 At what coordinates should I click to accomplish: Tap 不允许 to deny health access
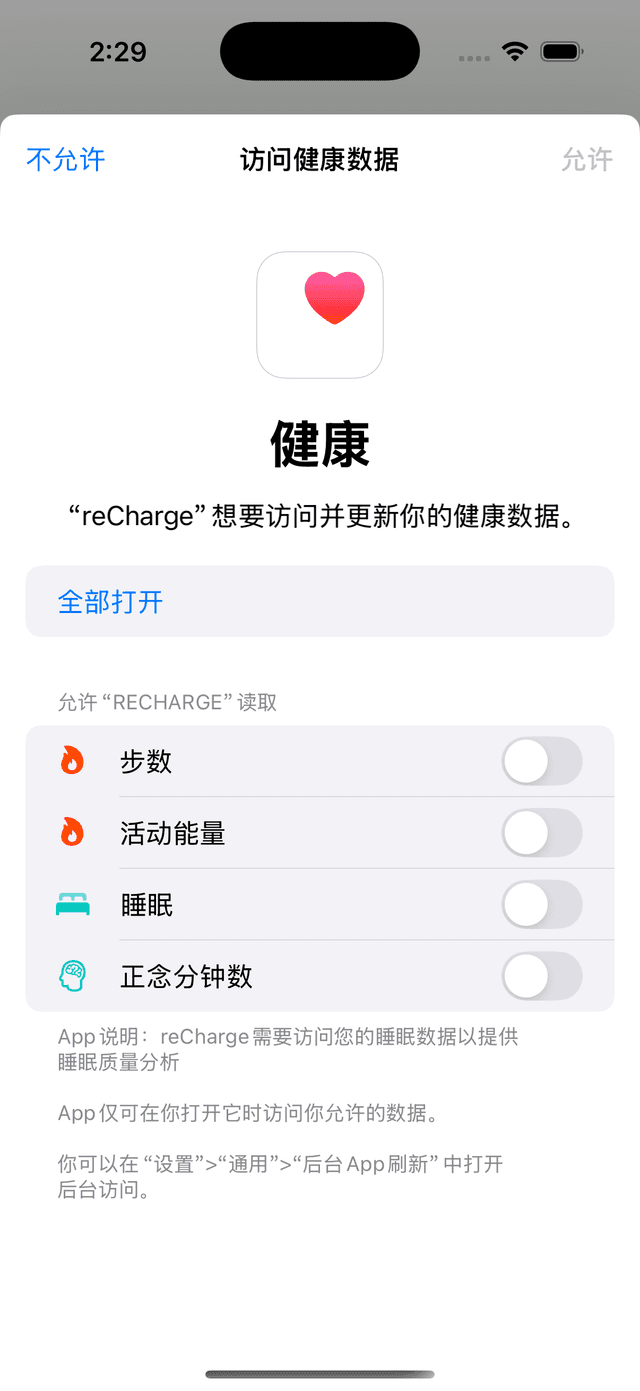[66, 159]
